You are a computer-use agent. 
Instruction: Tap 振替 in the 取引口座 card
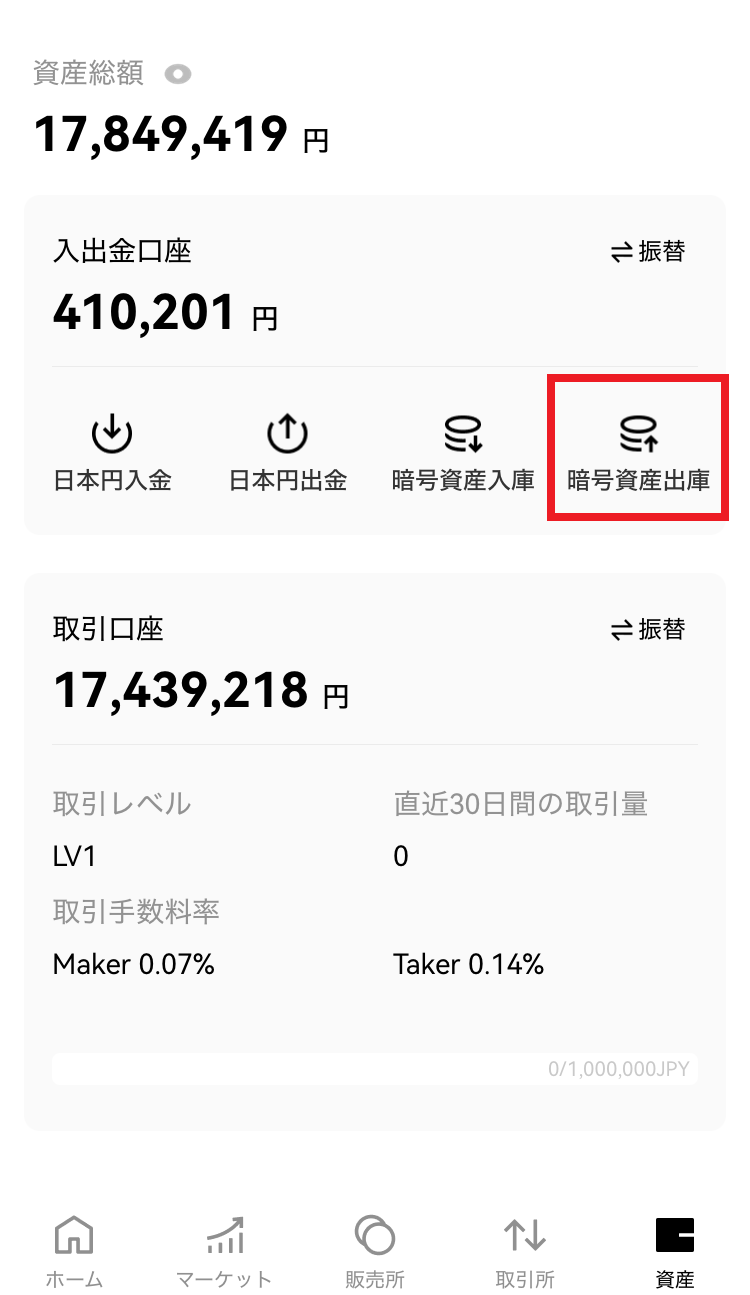tap(648, 630)
